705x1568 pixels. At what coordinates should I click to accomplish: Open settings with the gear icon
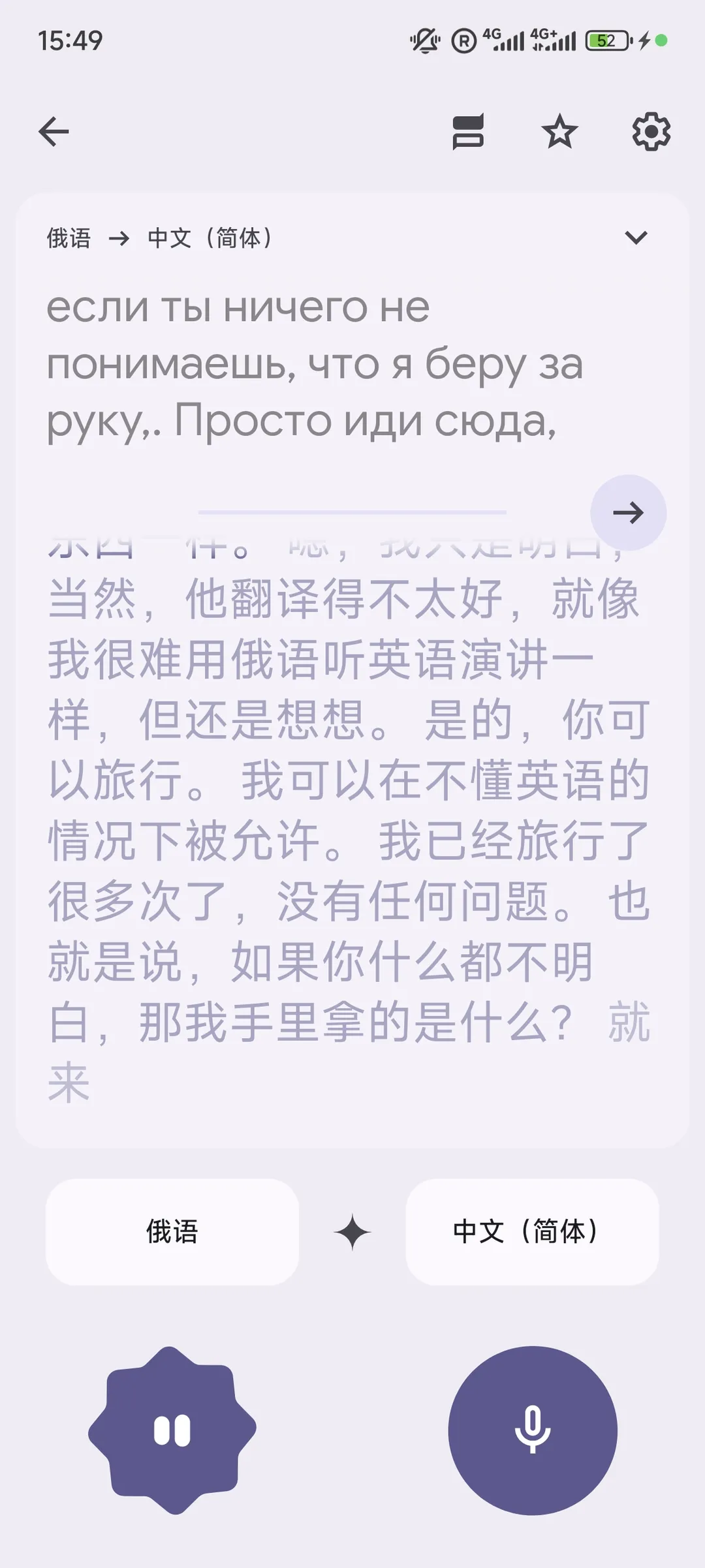[x=651, y=132]
